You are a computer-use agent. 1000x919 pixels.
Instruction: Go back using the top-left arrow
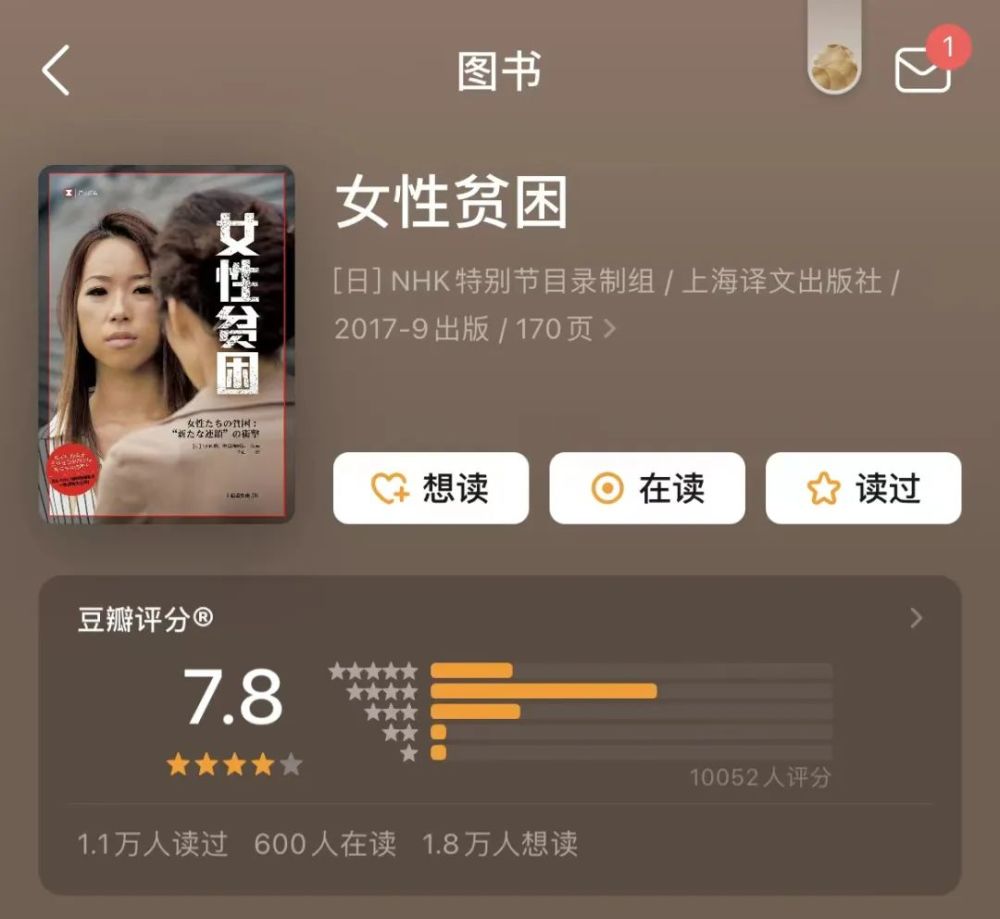tap(57, 71)
